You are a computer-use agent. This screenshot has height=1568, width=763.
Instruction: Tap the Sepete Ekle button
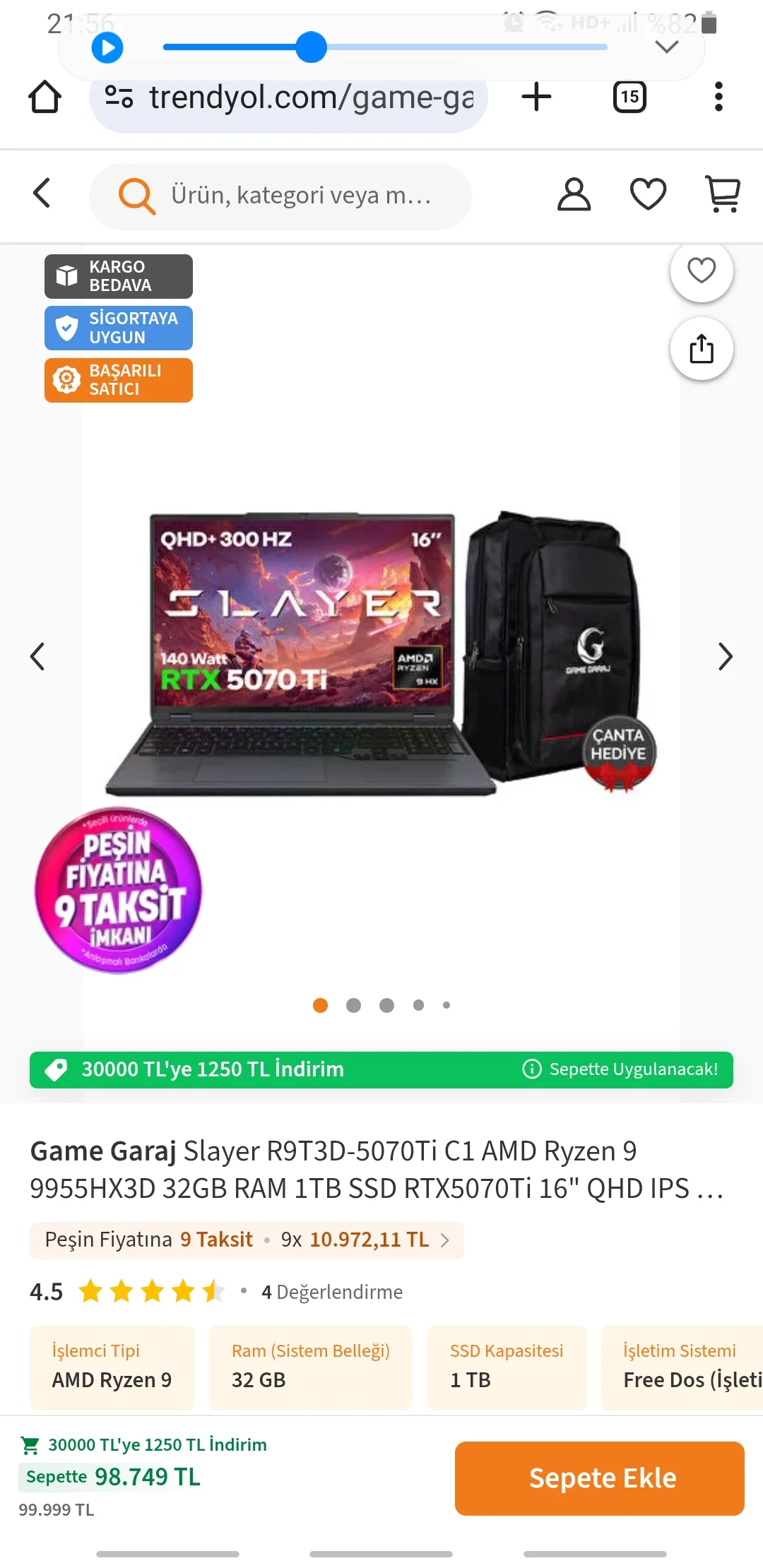[x=599, y=1478]
